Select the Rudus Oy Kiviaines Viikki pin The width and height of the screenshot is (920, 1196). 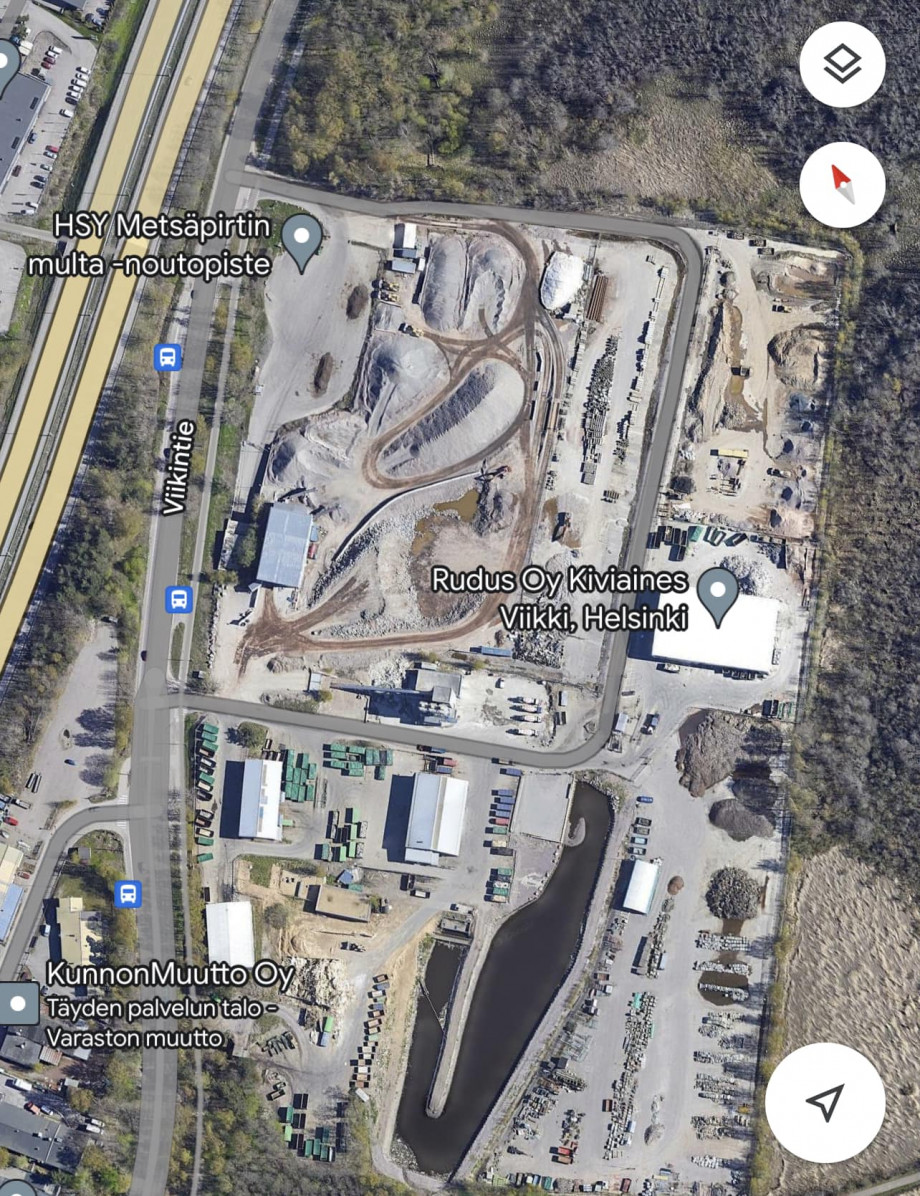click(717, 595)
